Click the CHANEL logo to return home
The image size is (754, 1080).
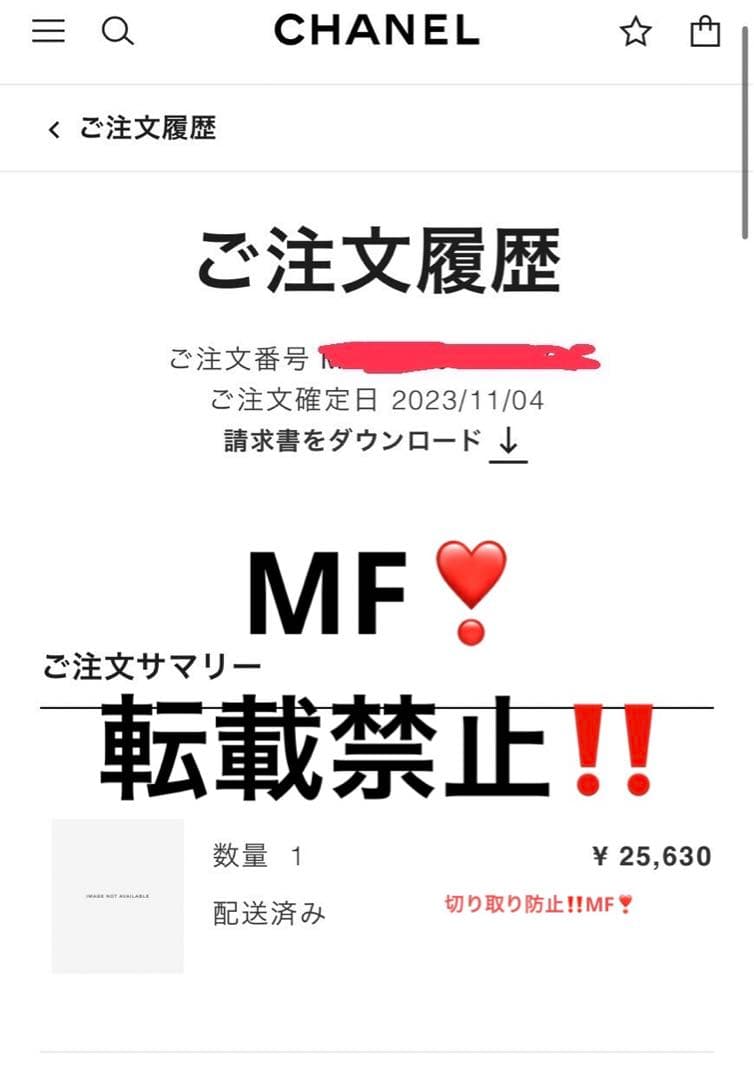[x=377, y=31]
